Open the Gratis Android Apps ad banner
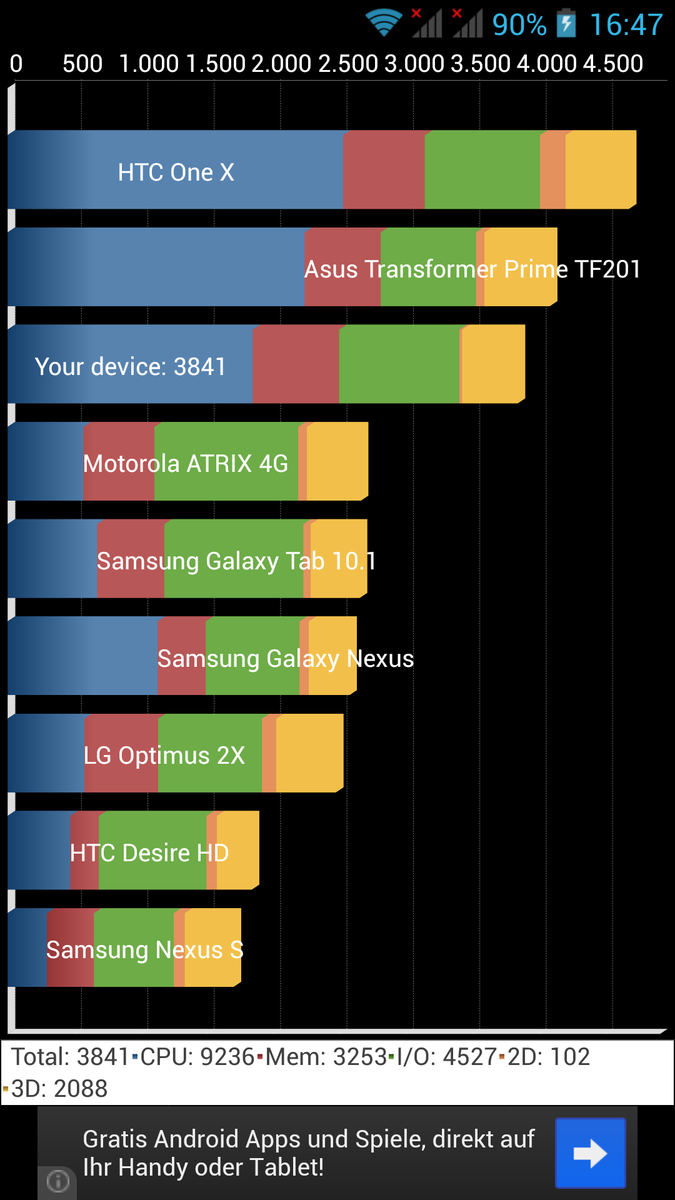Viewport: 675px width, 1200px height. point(308,1152)
